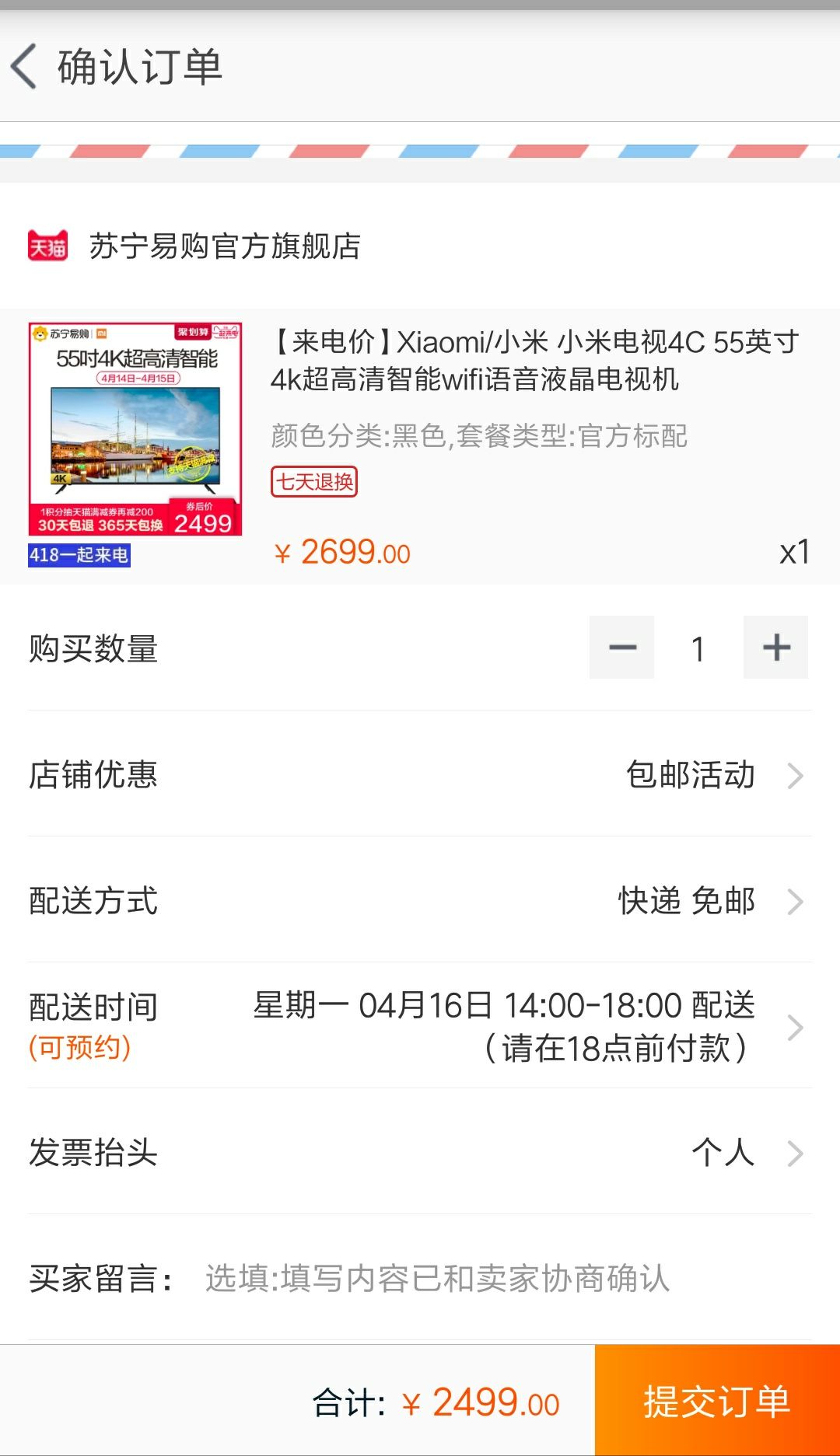
Task: Tap the 可预约 reservation label
Action: (x=80, y=1046)
